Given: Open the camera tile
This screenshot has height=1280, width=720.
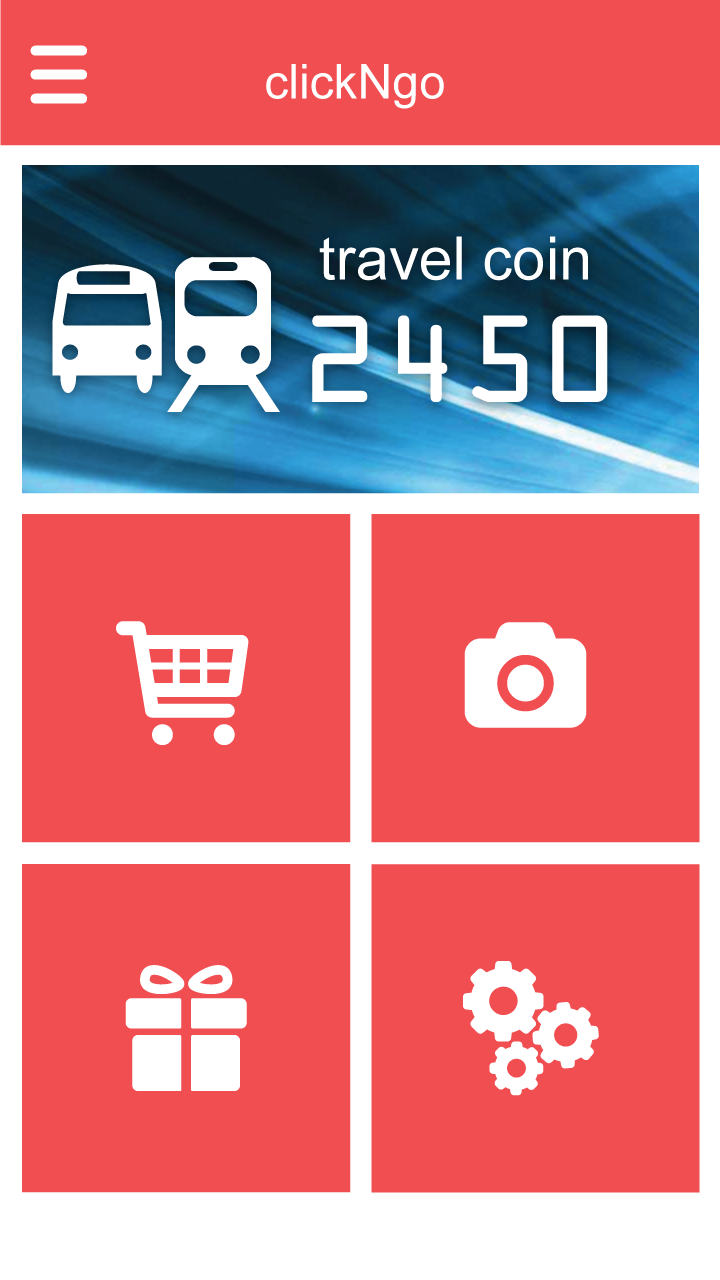Looking at the screenshot, I should tap(535, 678).
